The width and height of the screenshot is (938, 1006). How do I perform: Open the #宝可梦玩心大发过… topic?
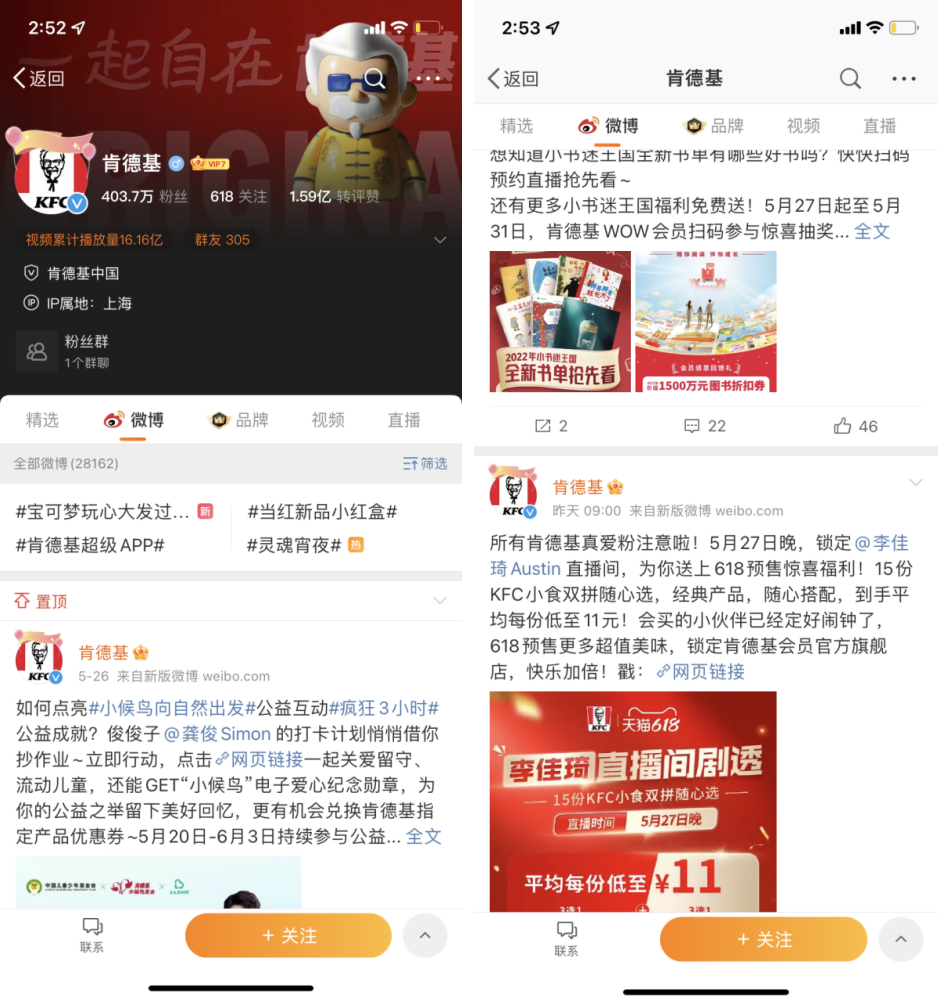point(103,512)
